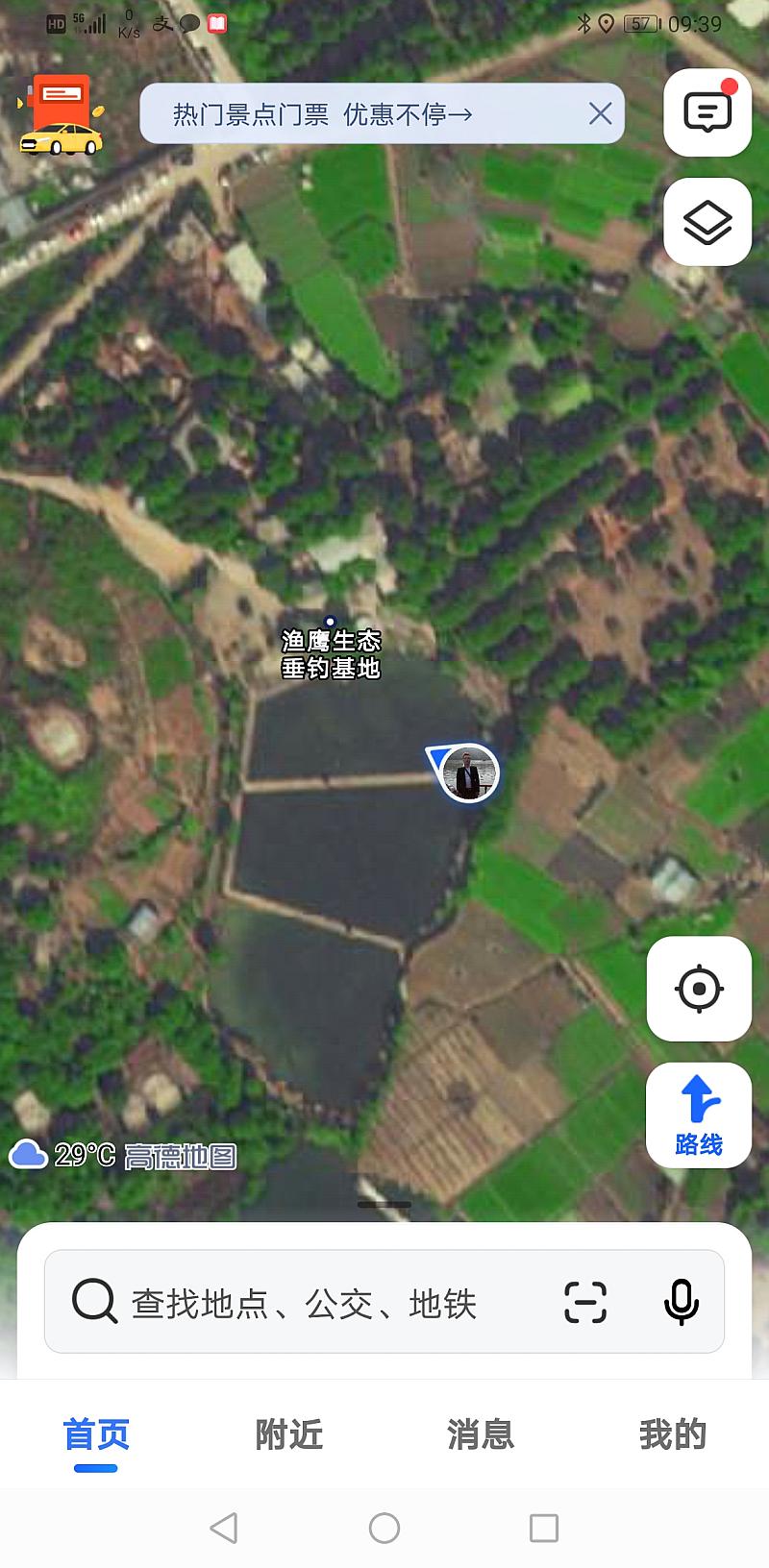The width and height of the screenshot is (769, 1568).
Task: Switch to the 我的 tab
Action: pos(672,1434)
